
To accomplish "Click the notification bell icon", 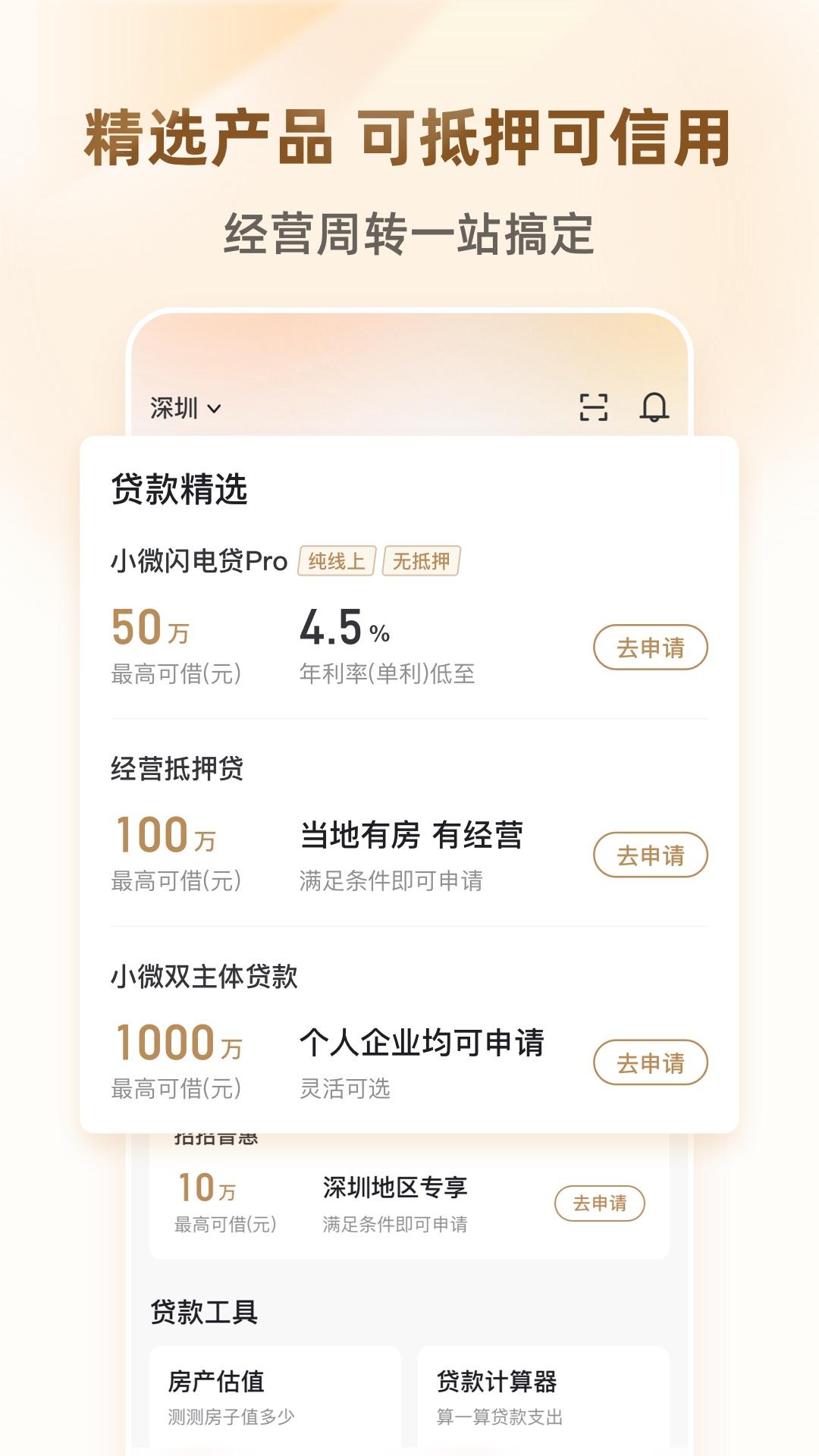I will pos(654,409).
